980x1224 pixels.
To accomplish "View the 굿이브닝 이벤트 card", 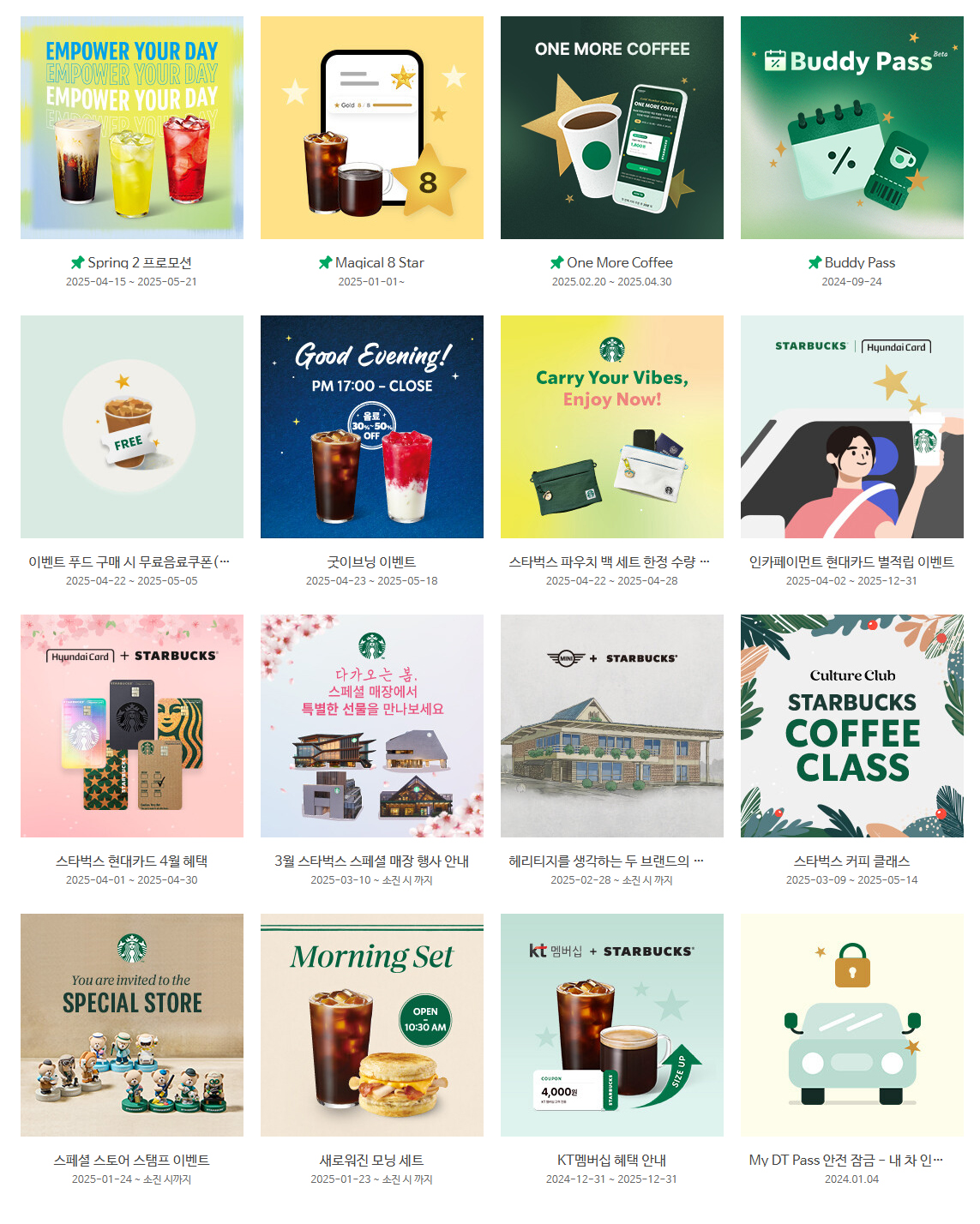I will pyautogui.click(x=372, y=427).
